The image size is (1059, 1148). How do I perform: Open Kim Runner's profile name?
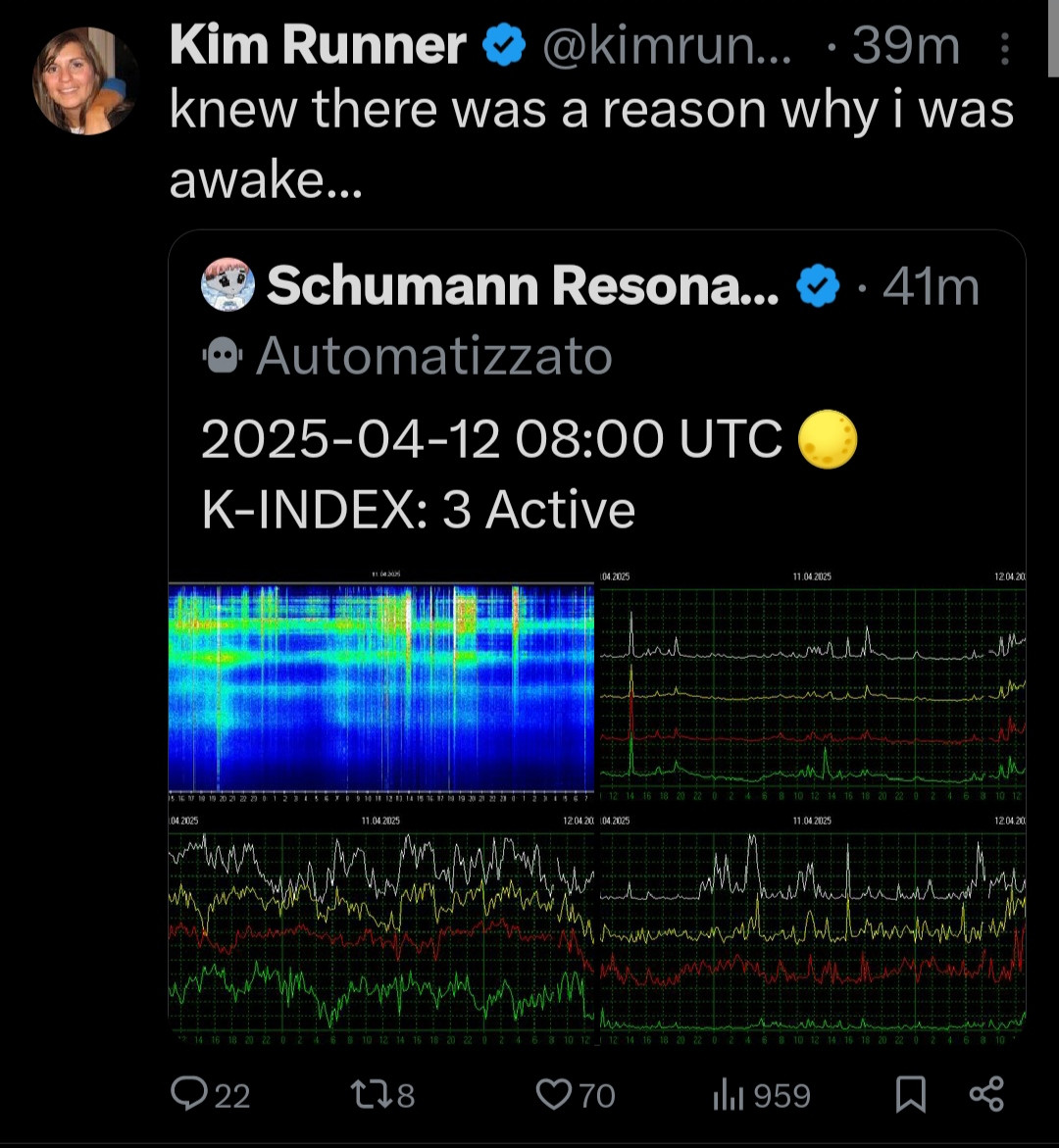point(317,46)
